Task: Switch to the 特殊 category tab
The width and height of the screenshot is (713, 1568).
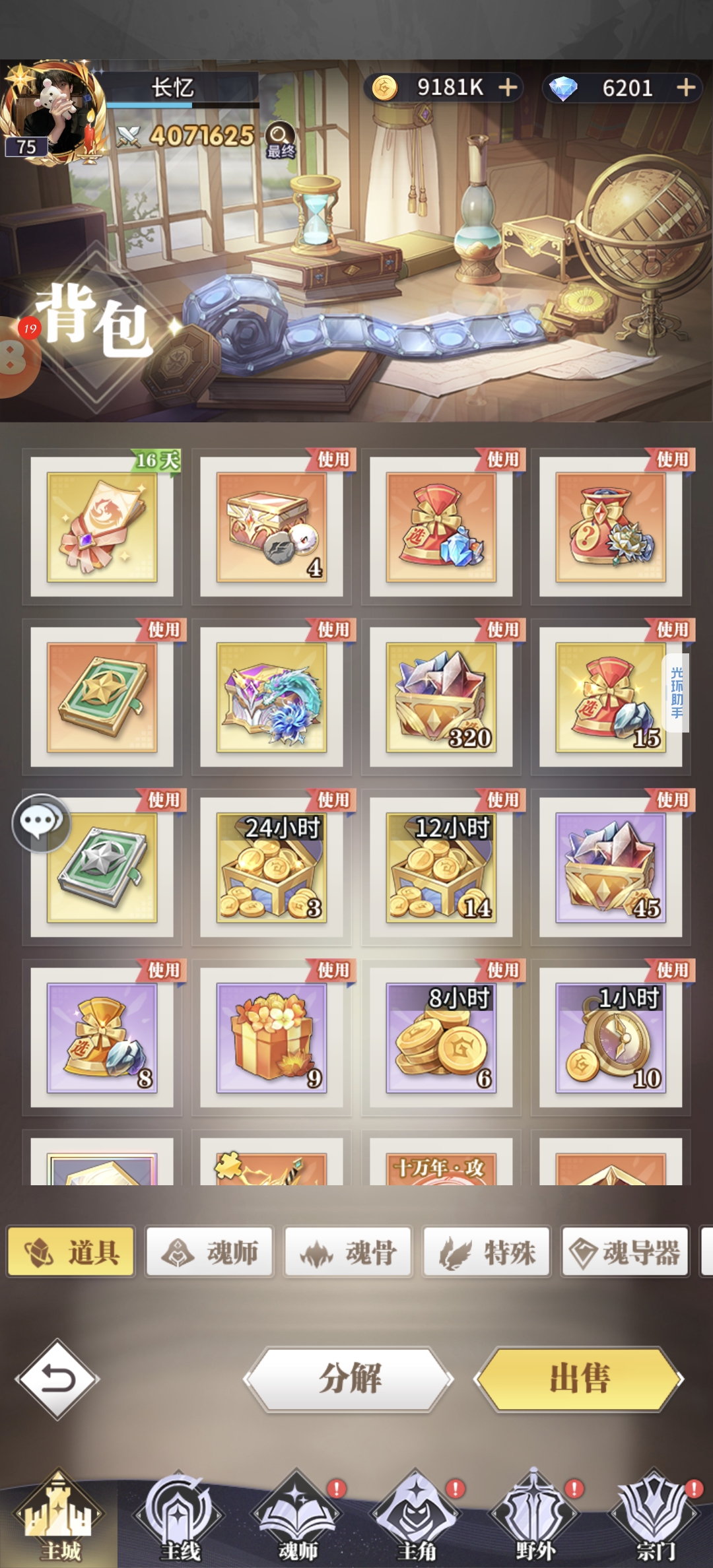Action: [x=487, y=1252]
